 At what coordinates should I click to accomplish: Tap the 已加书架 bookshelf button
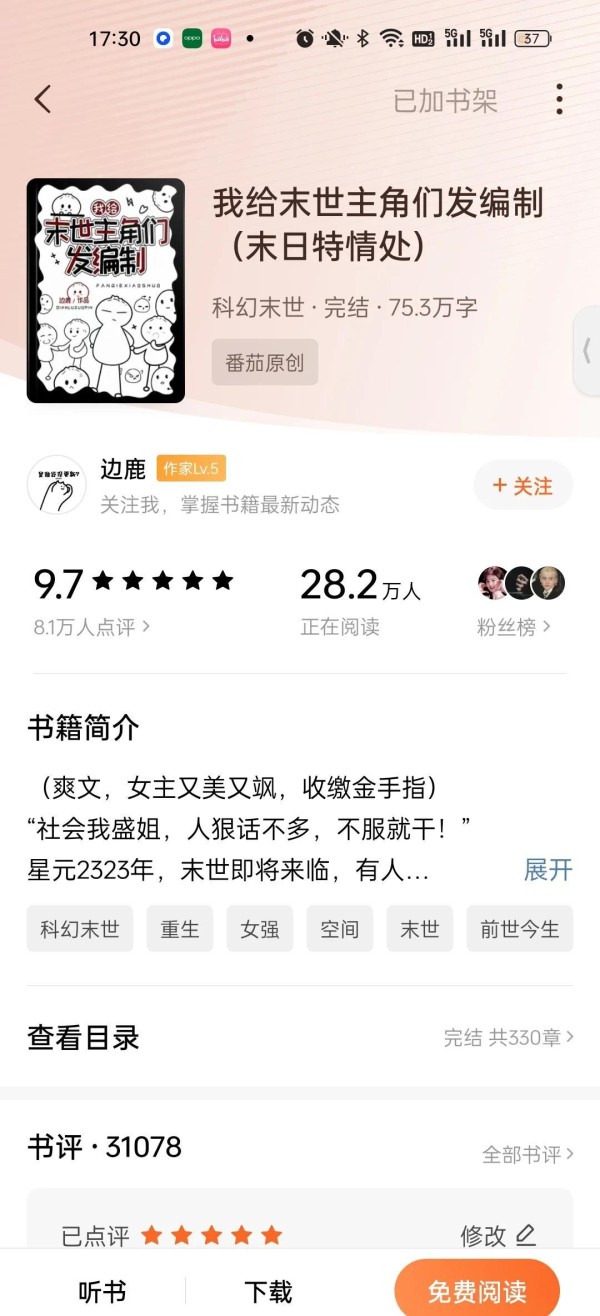point(445,101)
